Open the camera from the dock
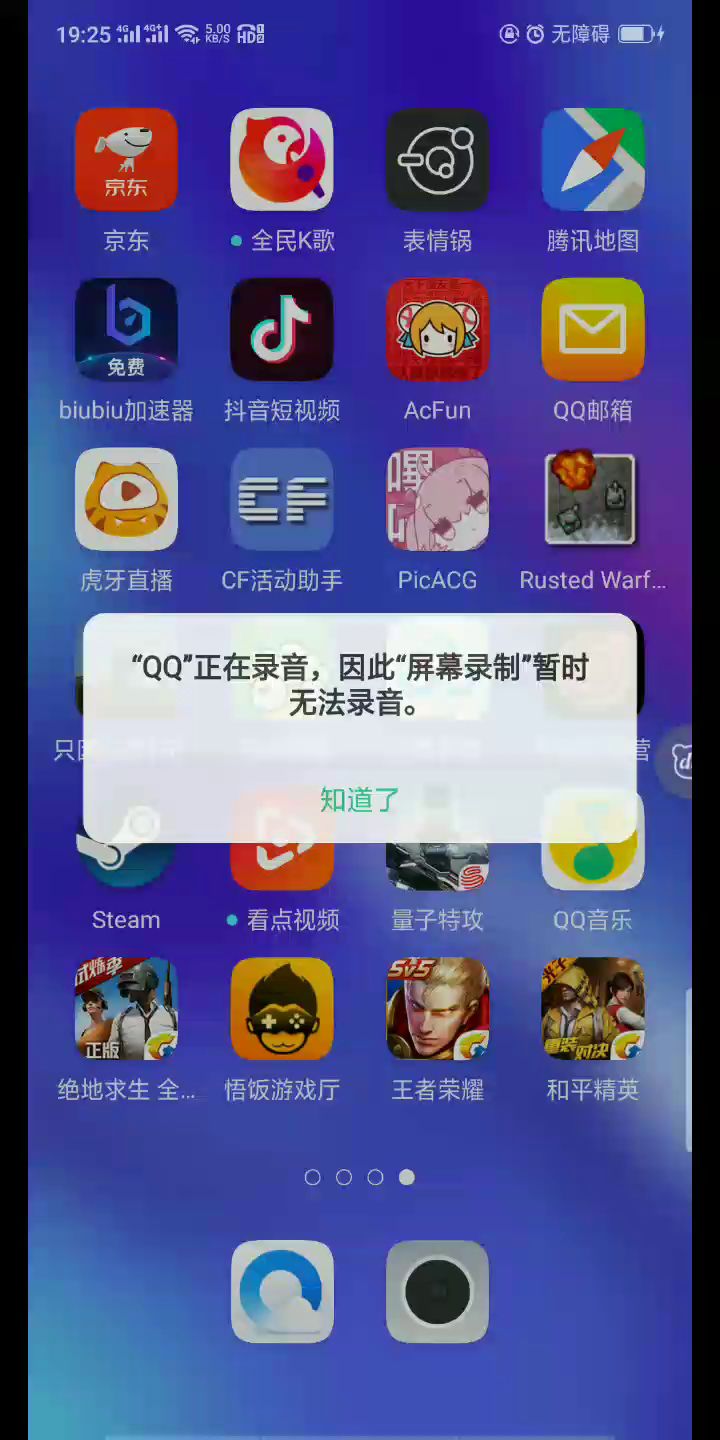 (x=437, y=1291)
